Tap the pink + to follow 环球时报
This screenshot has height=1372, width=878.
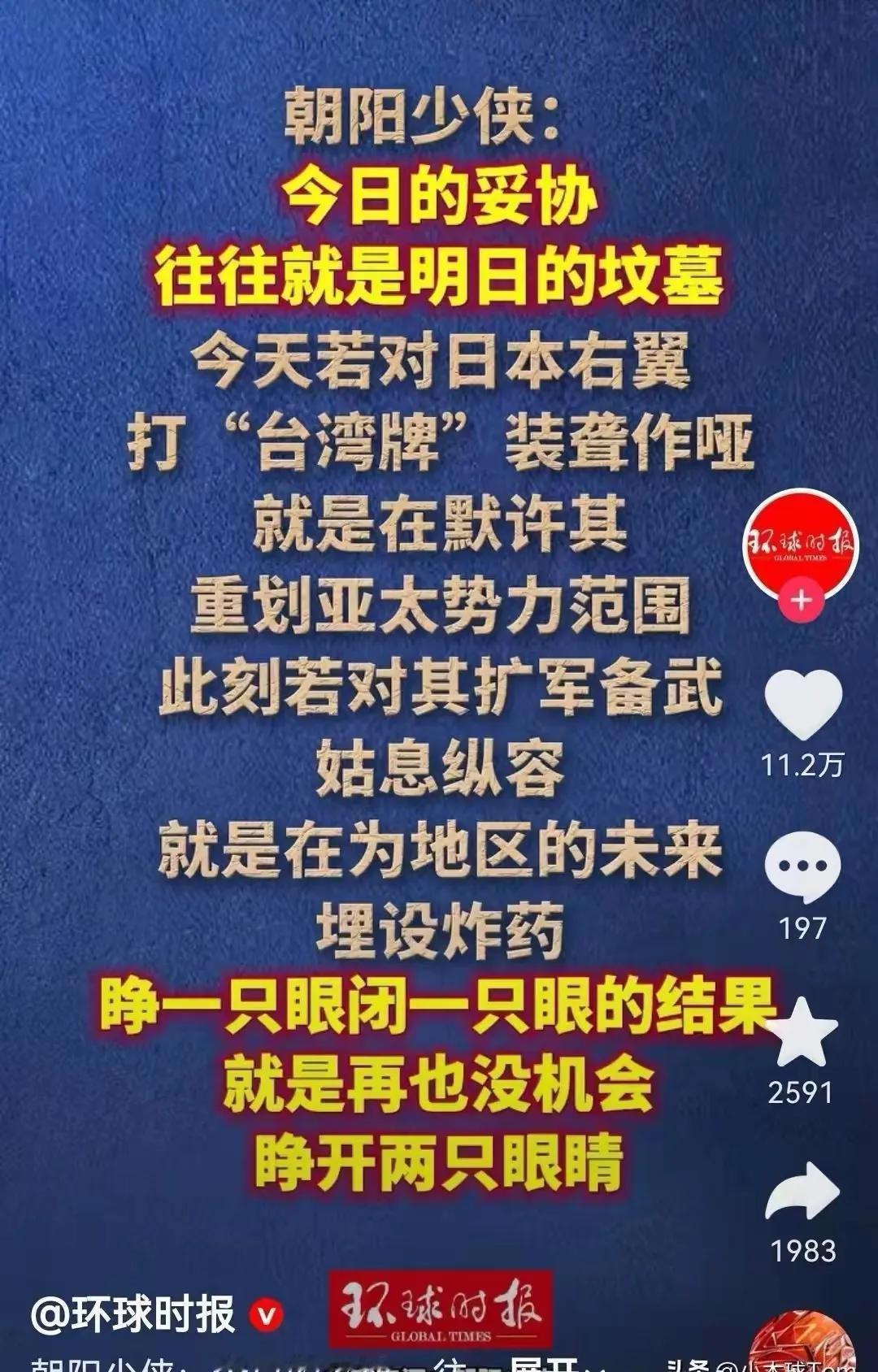tap(802, 600)
